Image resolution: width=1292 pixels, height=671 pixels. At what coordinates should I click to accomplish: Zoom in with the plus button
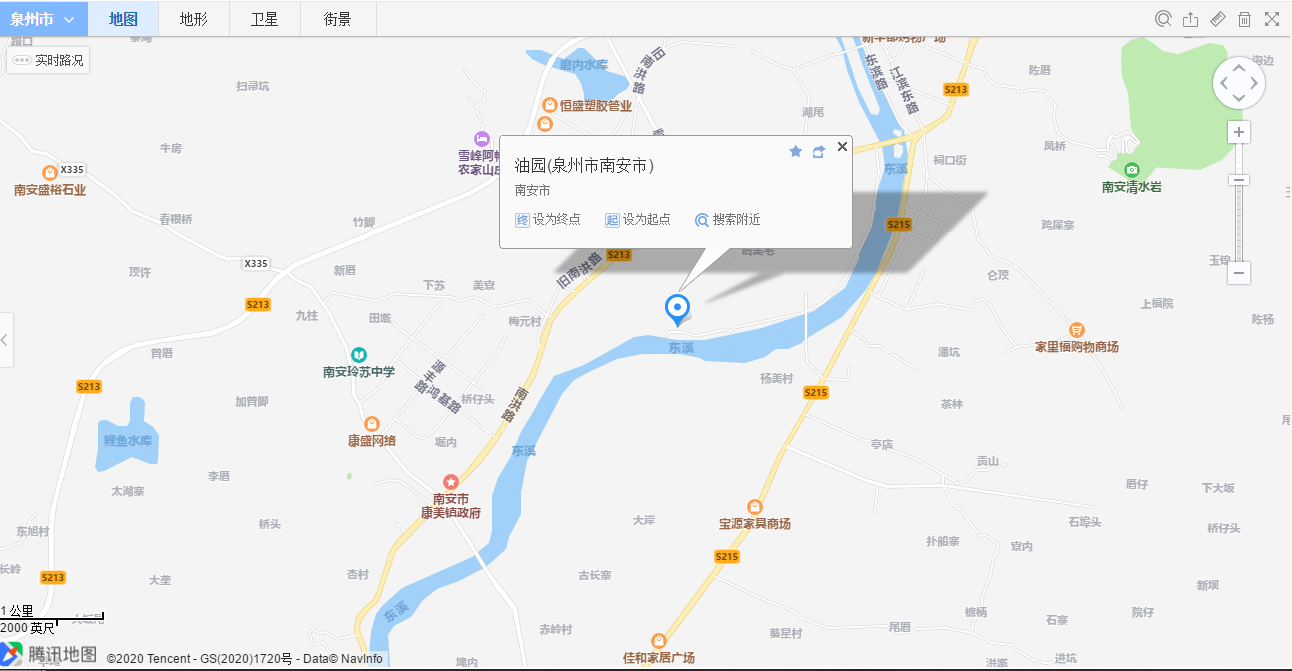[x=1239, y=132]
